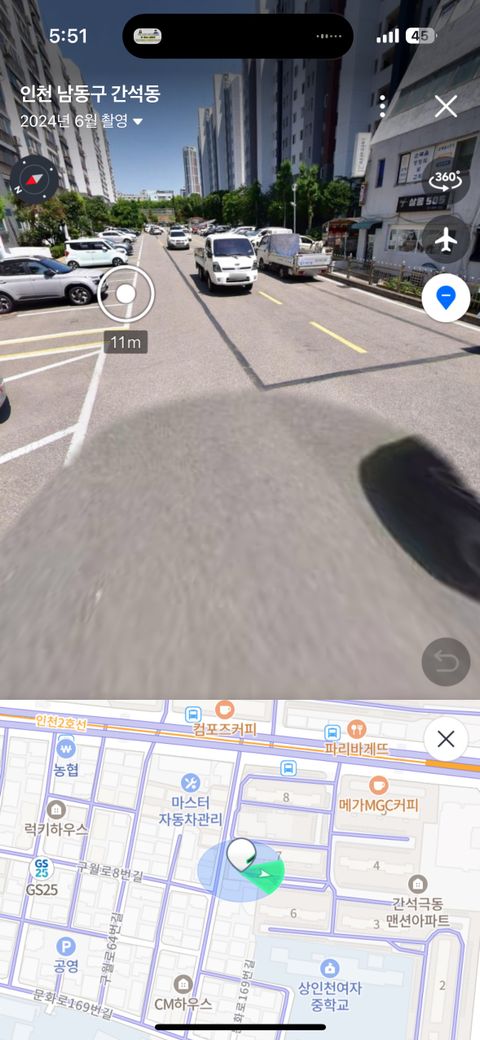This screenshot has height=1040, width=480.
Task: Go back with the undo arrow button
Action: pos(446,661)
